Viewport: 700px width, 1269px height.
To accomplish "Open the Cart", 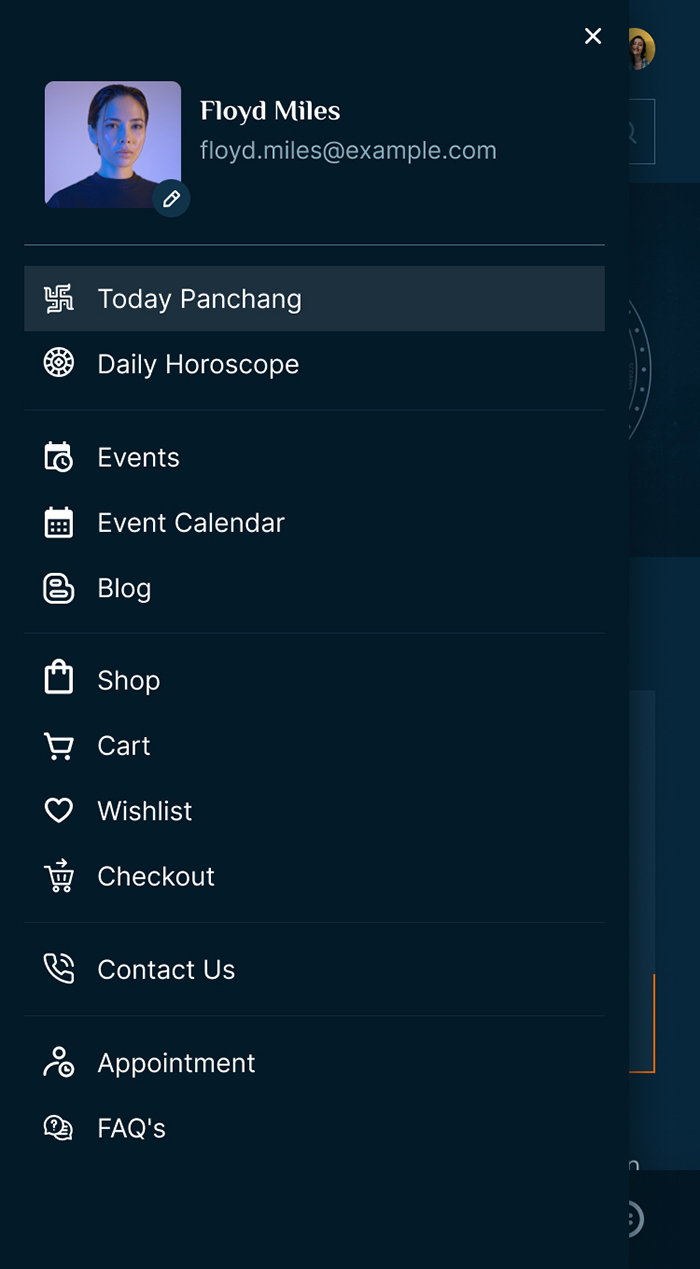I will pyautogui.click(x=124, y=746).
